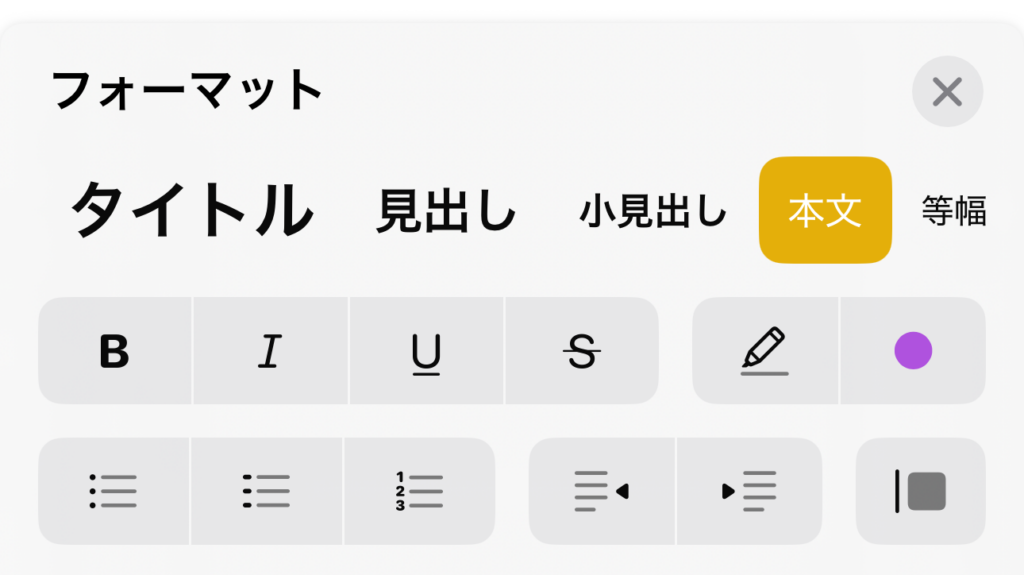Select the 本文 body style
1024x575 pixels.
[825, 211]
